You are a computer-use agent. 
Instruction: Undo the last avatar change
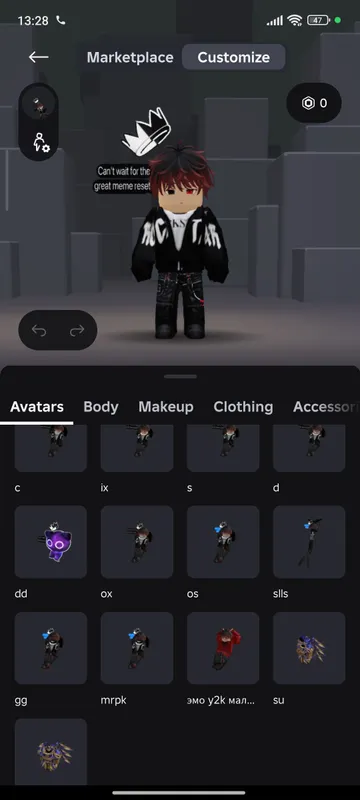tap(39, 331)
